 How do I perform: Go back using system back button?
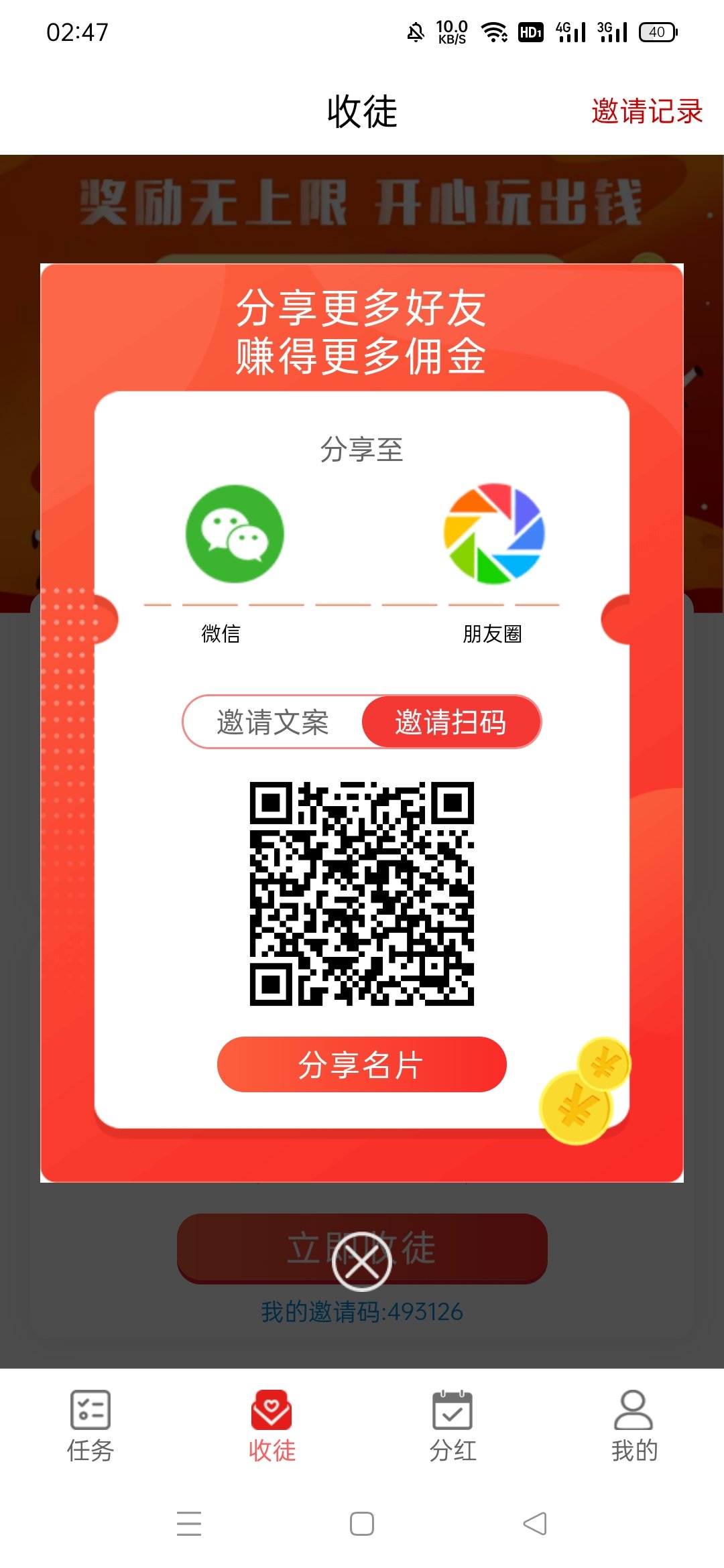point(535,1524)
